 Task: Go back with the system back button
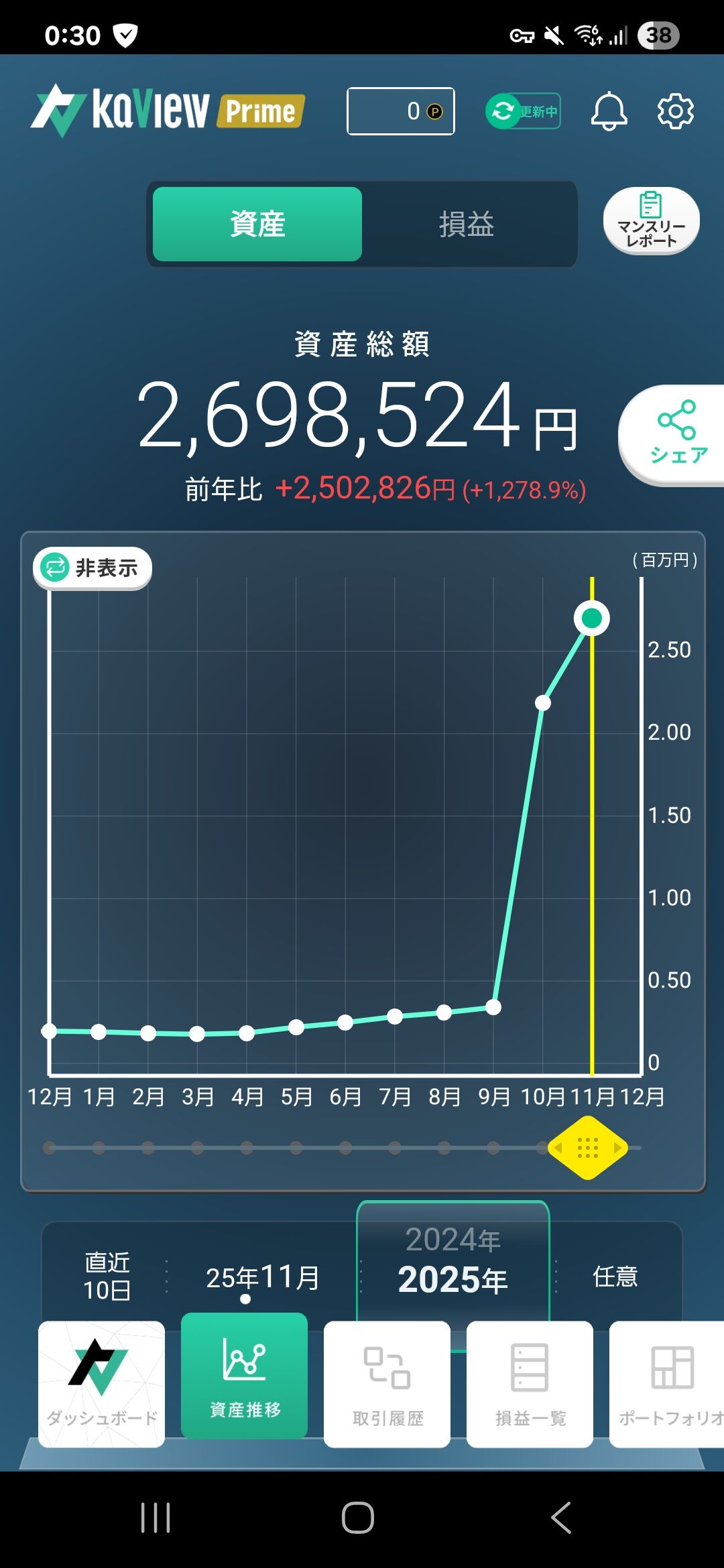(x=562, y=1518)
